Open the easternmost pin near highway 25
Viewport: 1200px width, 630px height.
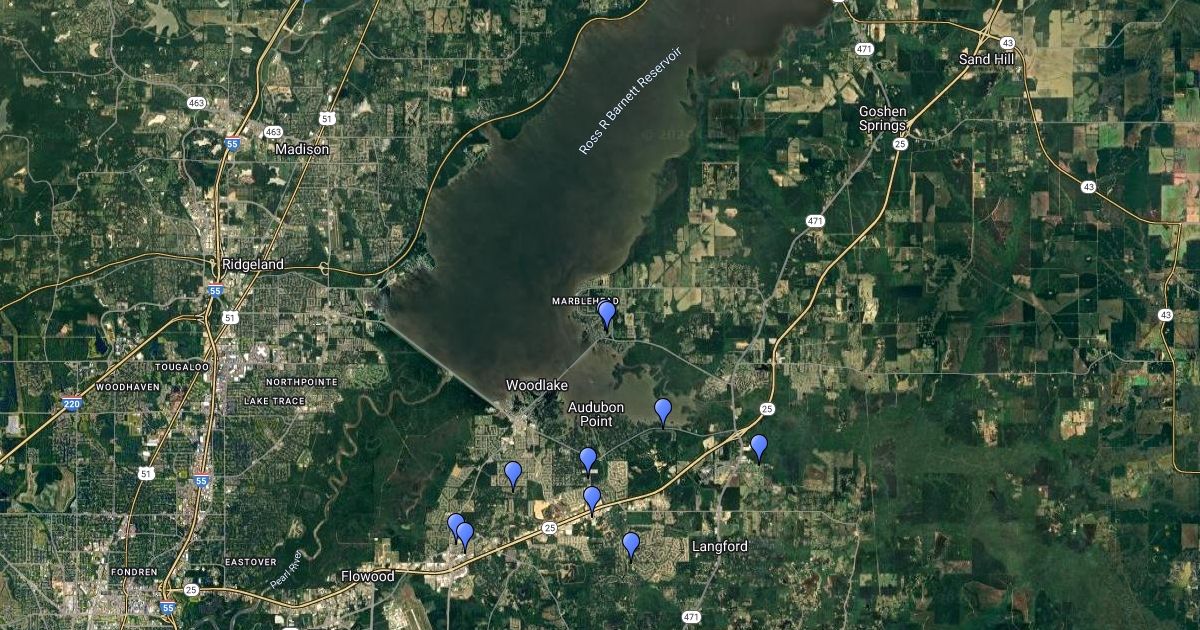tap(758, 447)
